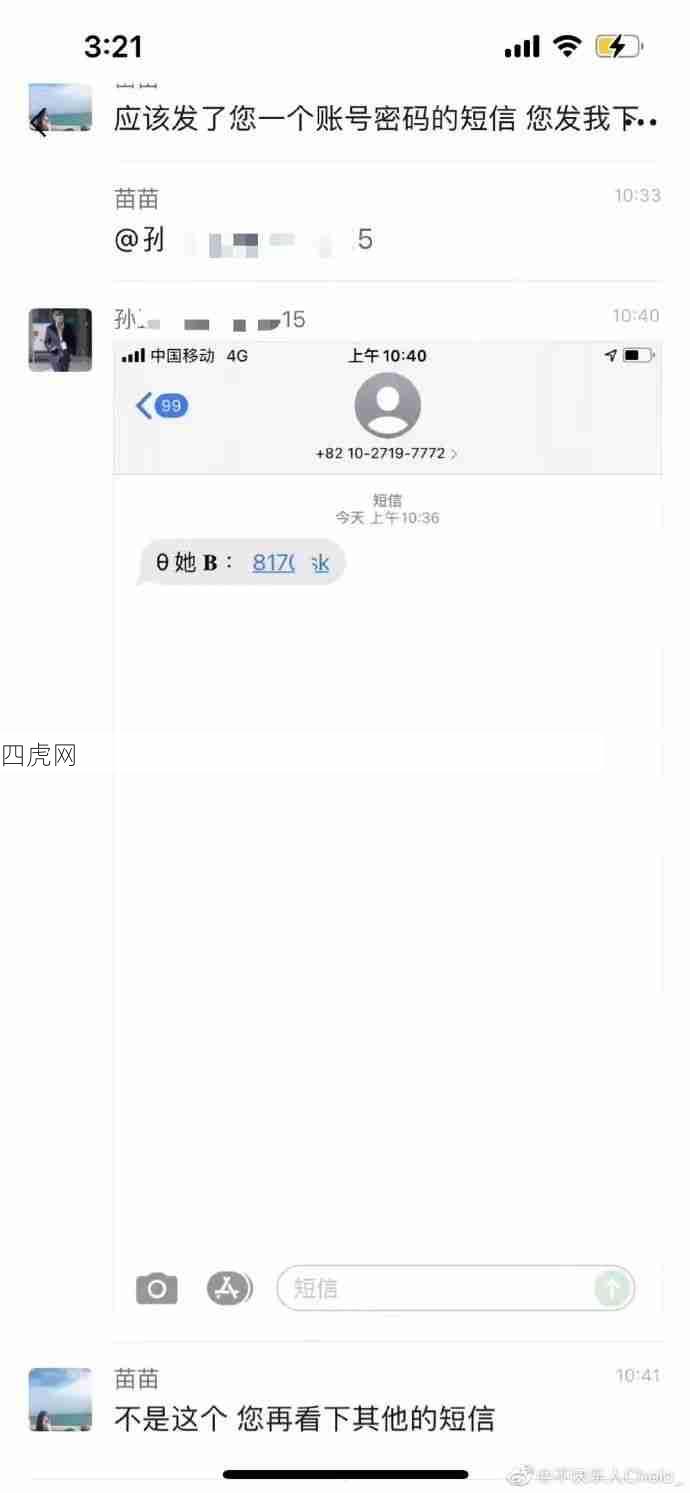Open 孙's profile avatar

[60, 340]
